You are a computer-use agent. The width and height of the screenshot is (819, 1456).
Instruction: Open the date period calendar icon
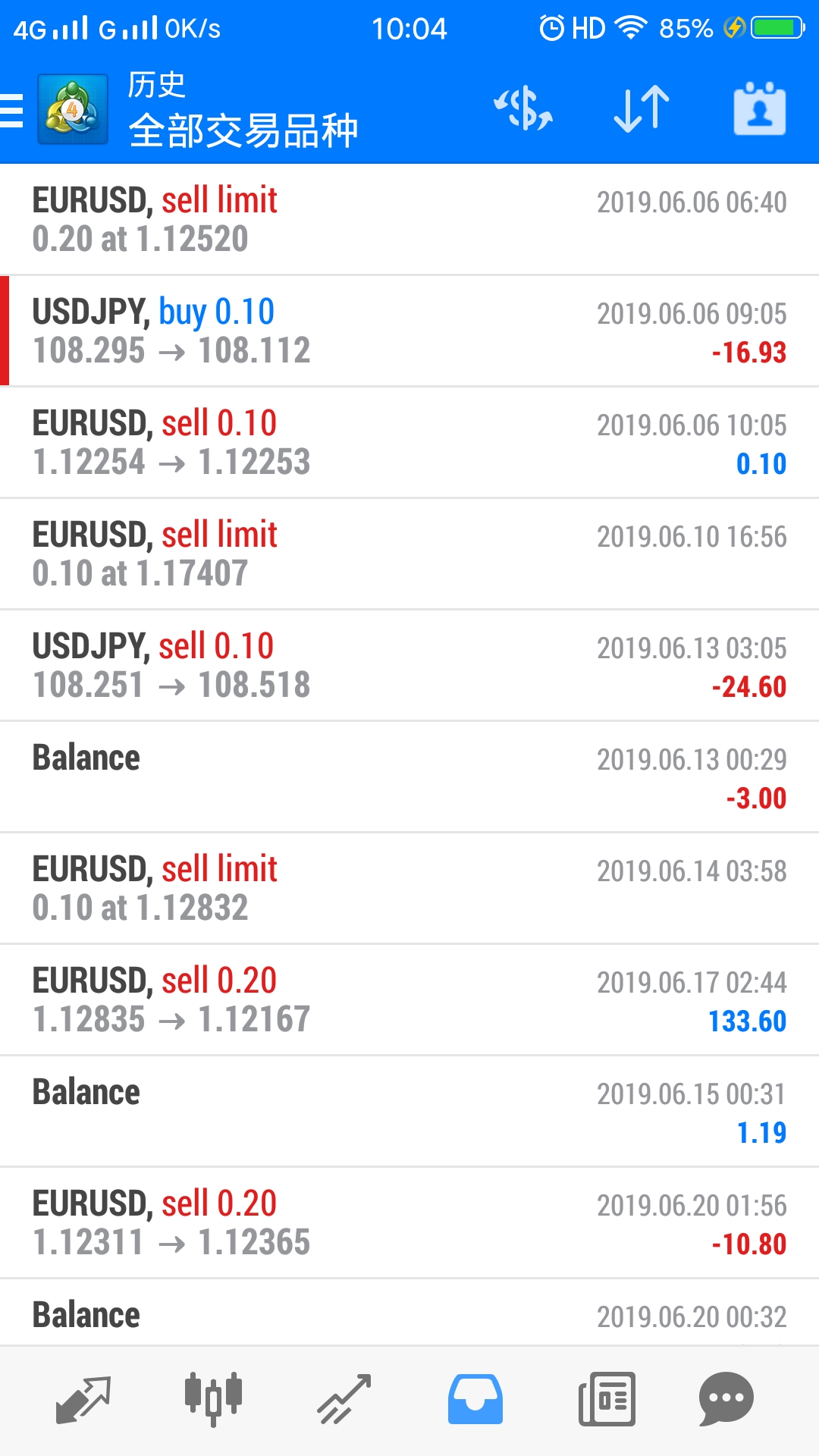pos(760,109)
